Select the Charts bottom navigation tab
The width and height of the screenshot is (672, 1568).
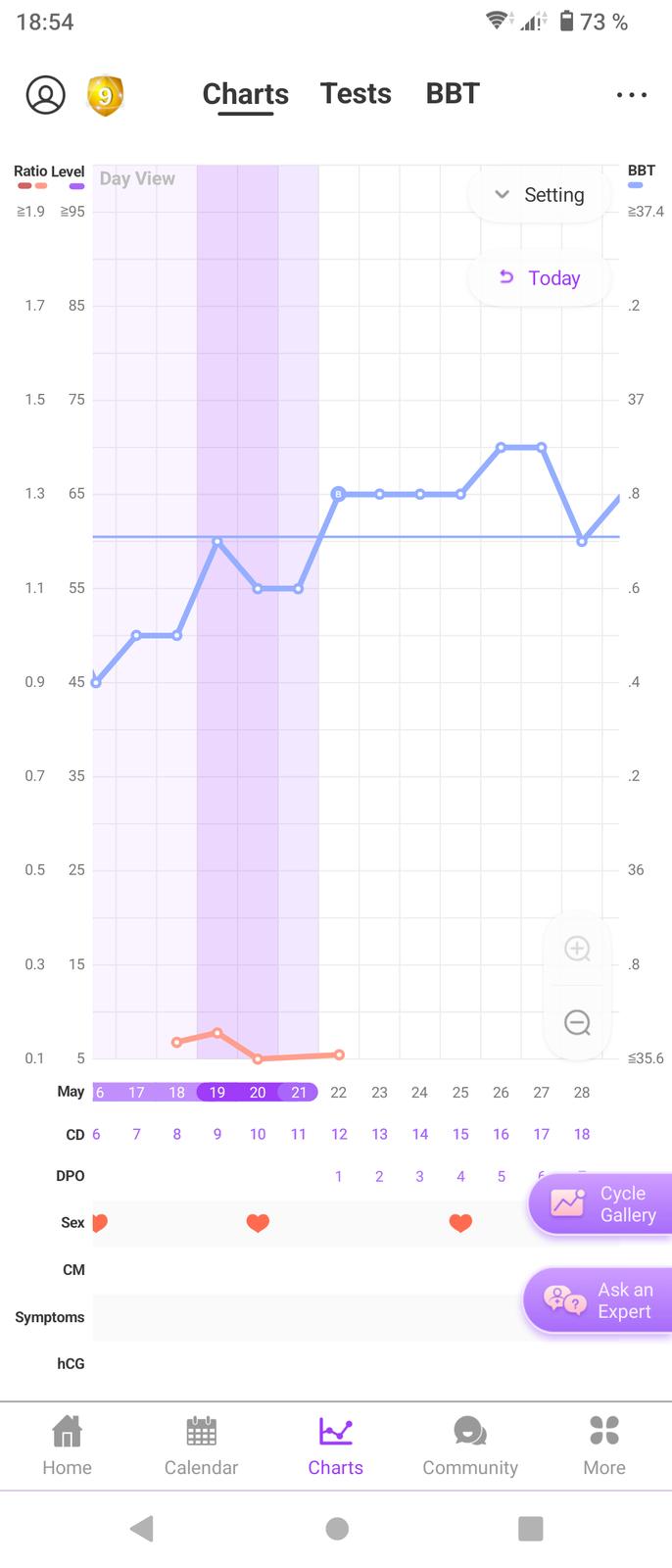(x=335, y=1445)
